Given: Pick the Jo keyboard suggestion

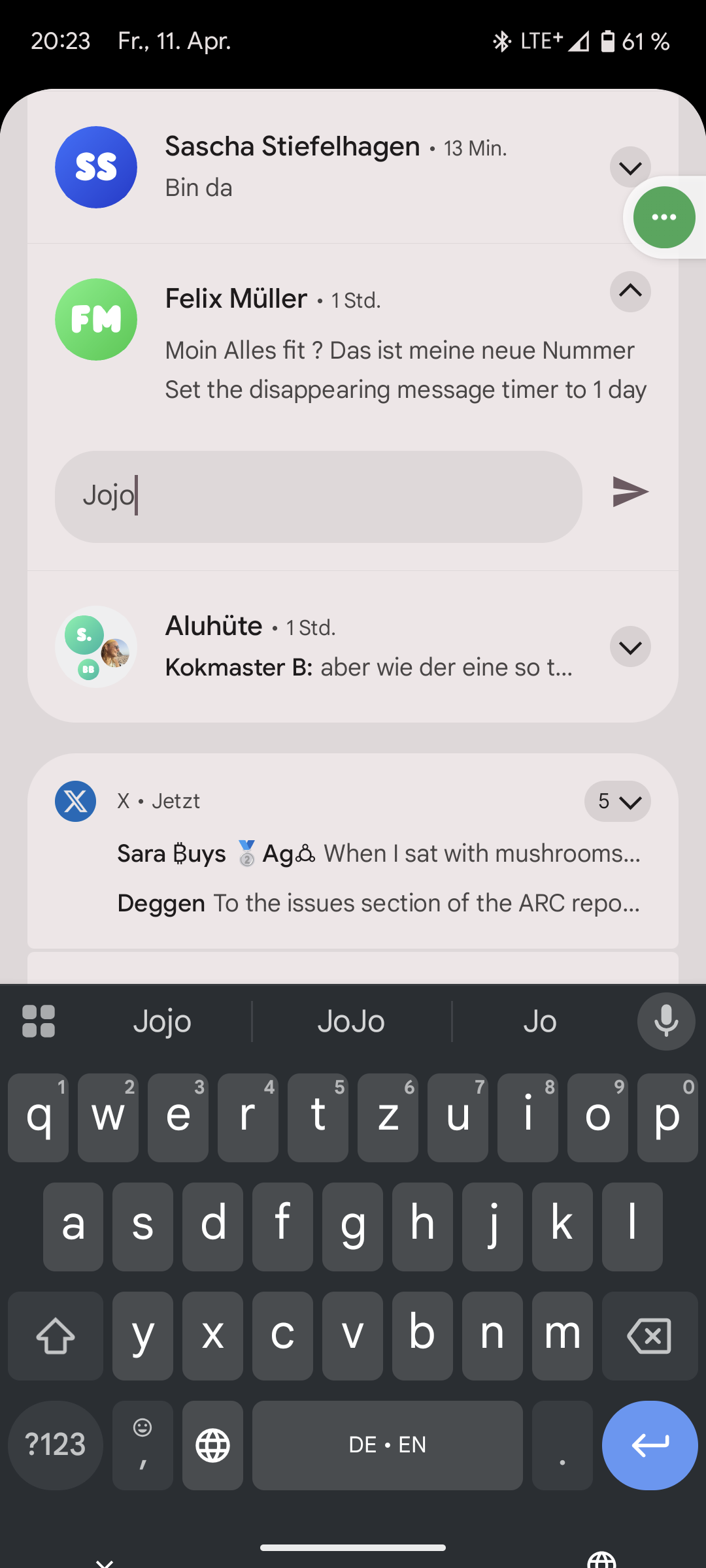Looking at the screenshot, I should point(540,1021).
